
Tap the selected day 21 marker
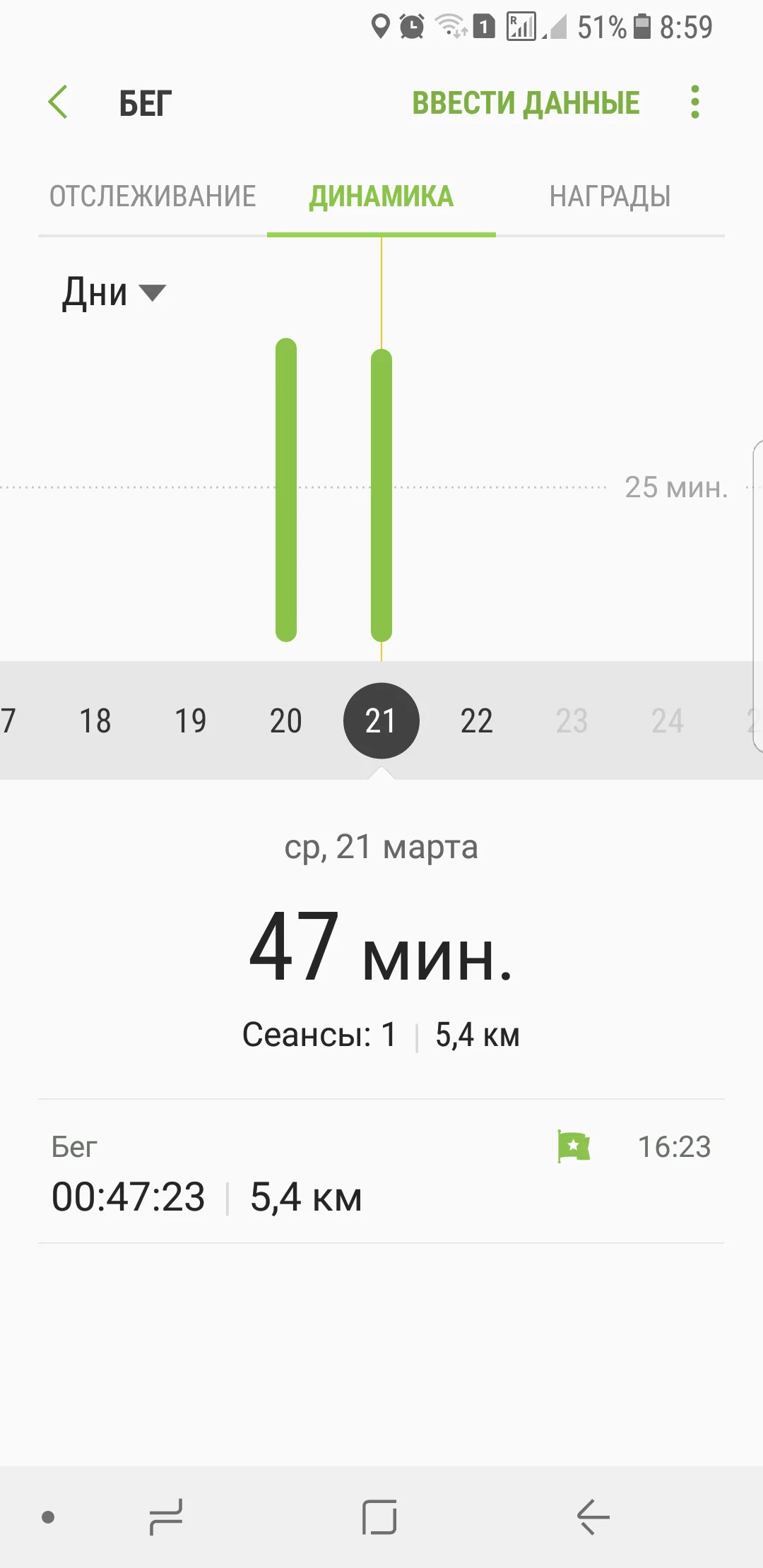point(381,721)
